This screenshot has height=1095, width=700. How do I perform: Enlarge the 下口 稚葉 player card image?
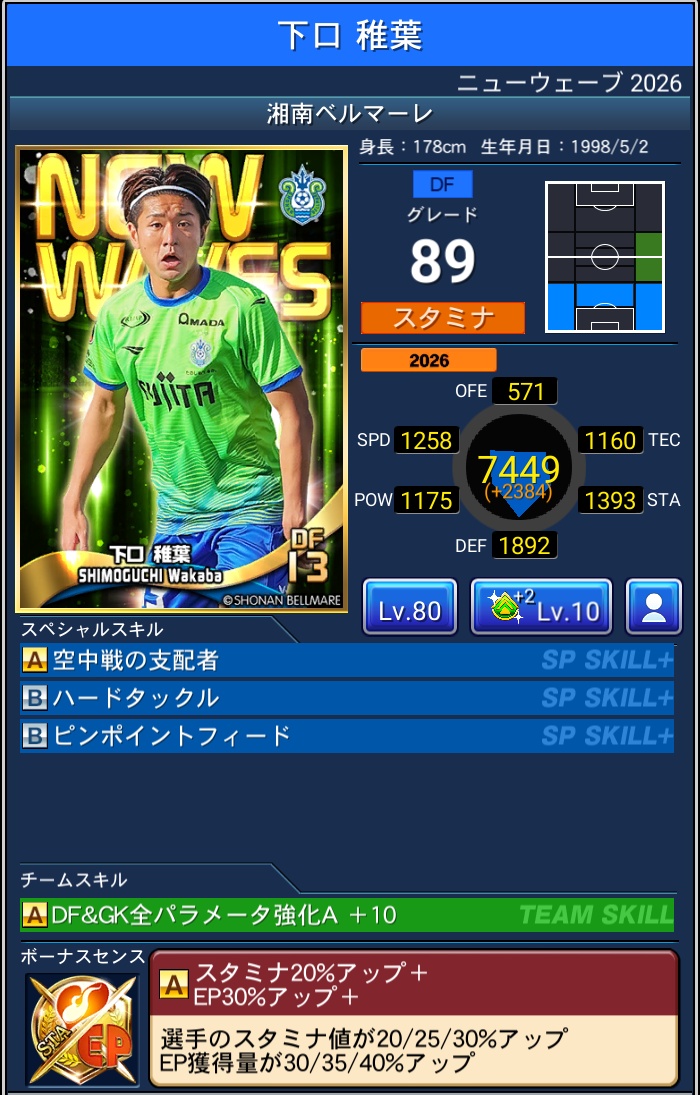182,379
